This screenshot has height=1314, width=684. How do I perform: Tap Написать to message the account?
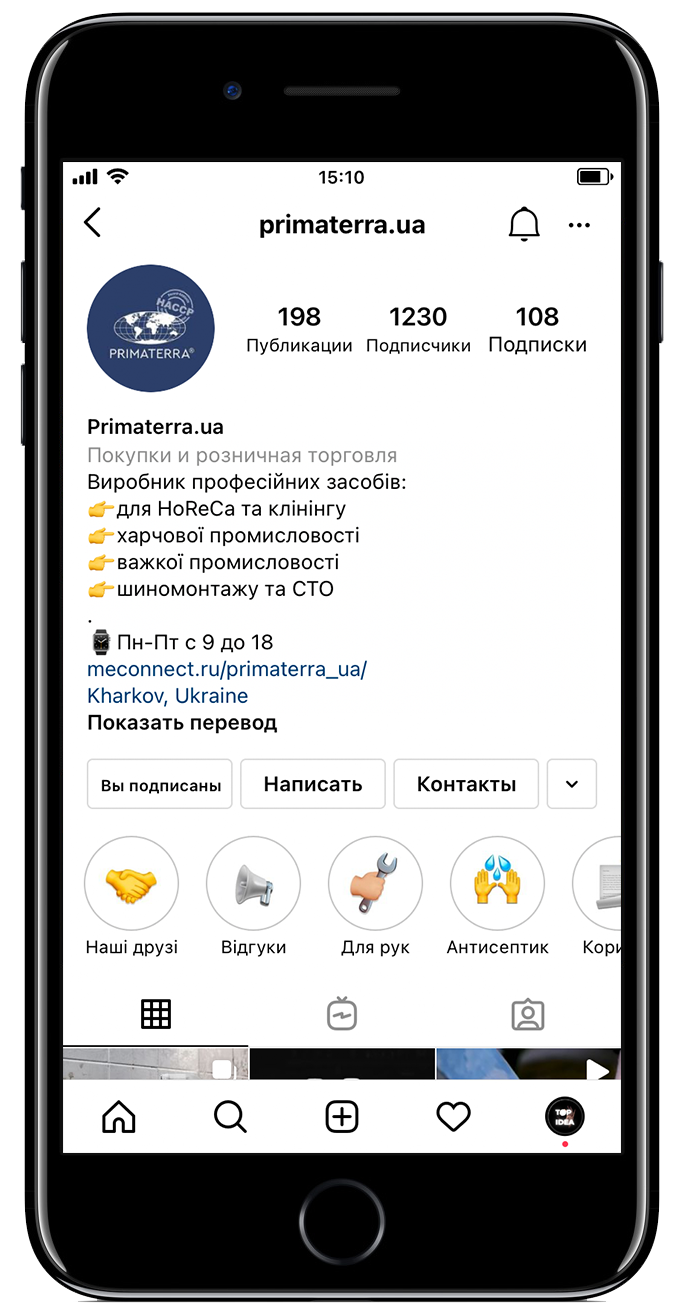[313, 784]
